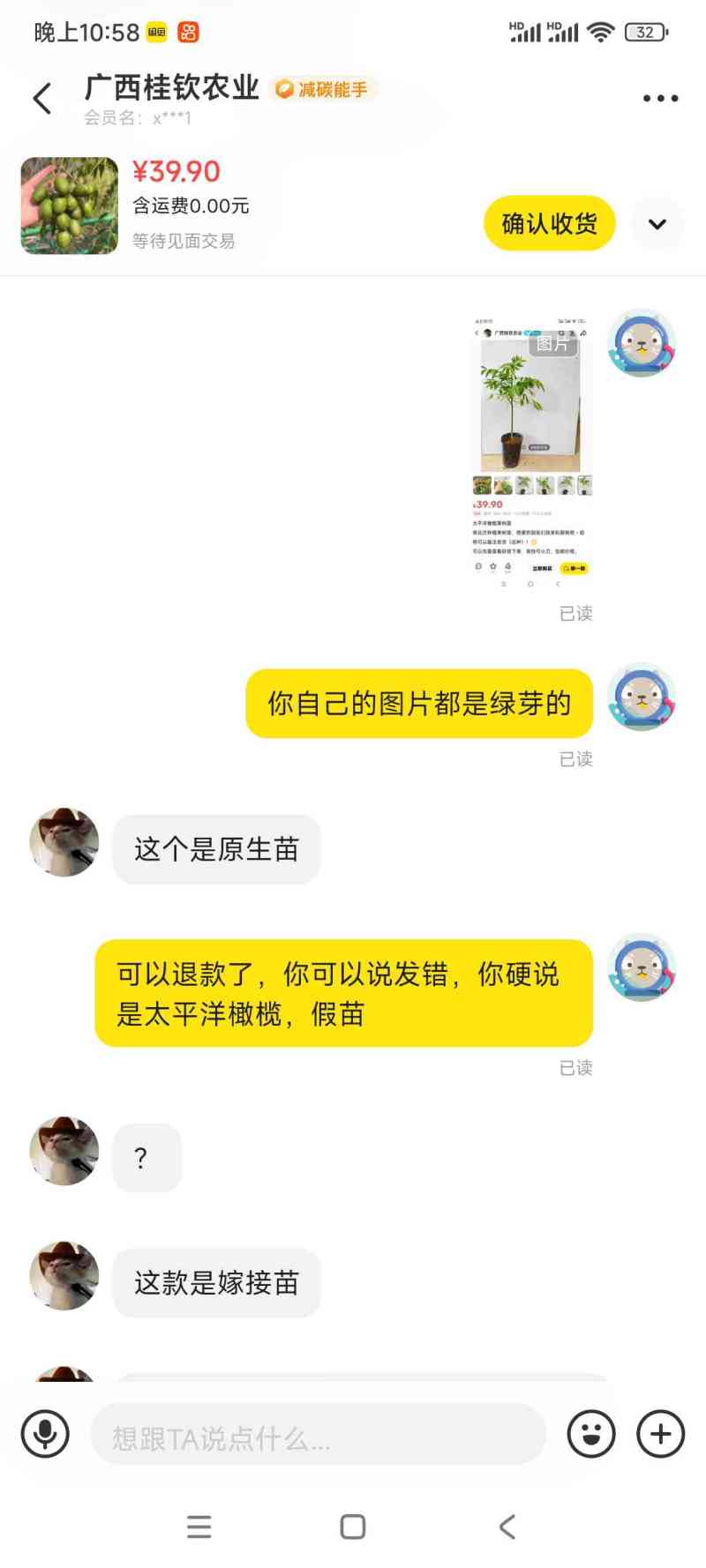Focus the 想跟TA说点什么 message field
The image size is (706, 1568).
click(318, 1434)
